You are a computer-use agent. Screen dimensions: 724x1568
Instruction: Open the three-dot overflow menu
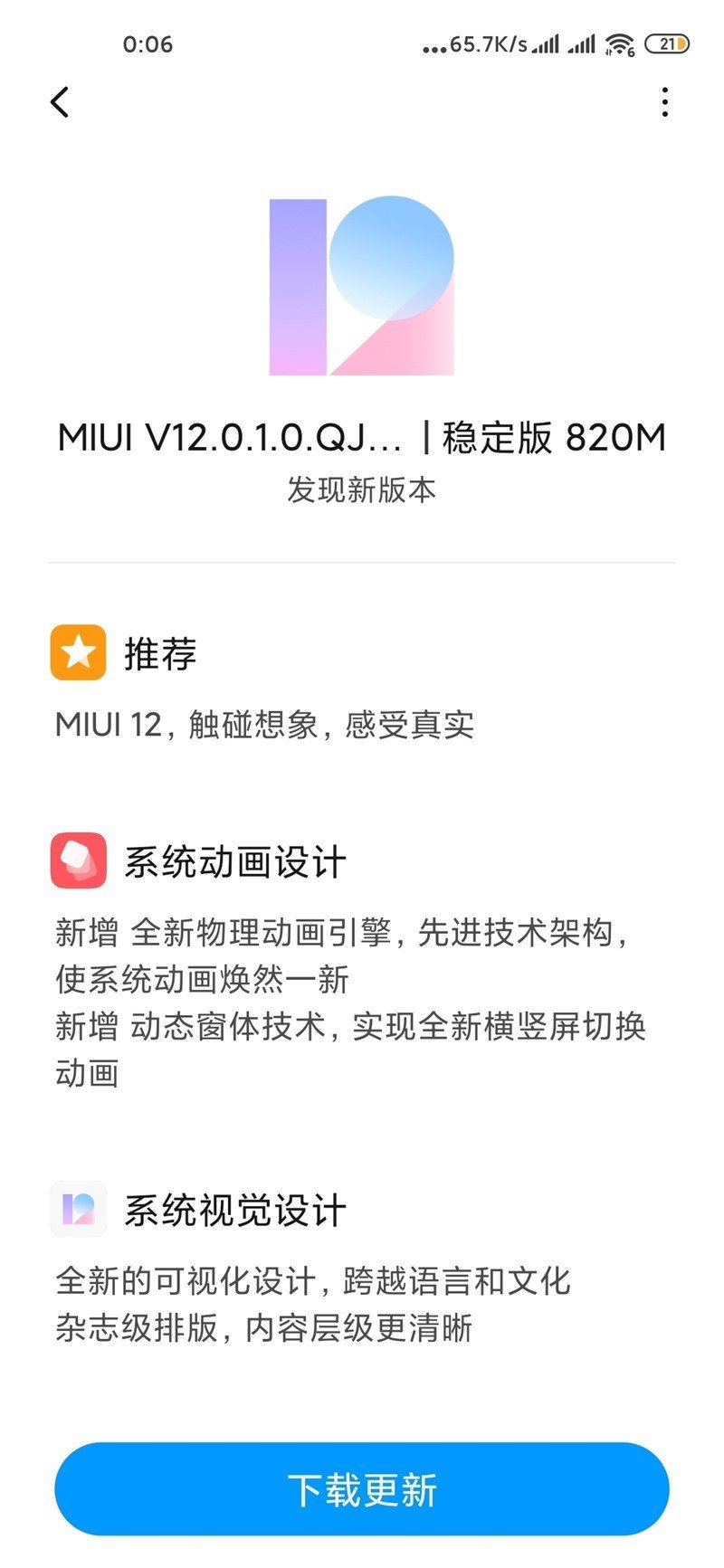(665, 102)
